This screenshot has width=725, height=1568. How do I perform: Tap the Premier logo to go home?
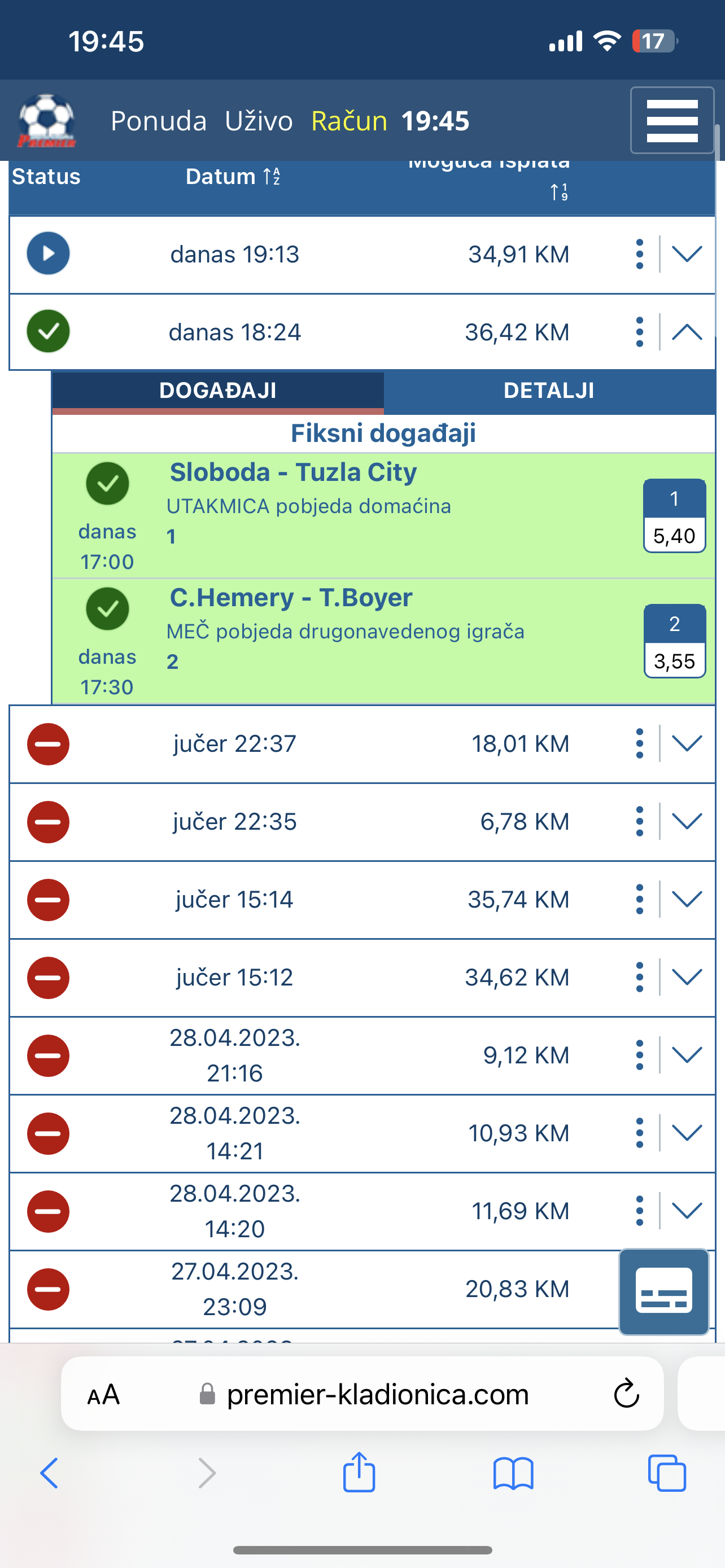coord(47,121)
